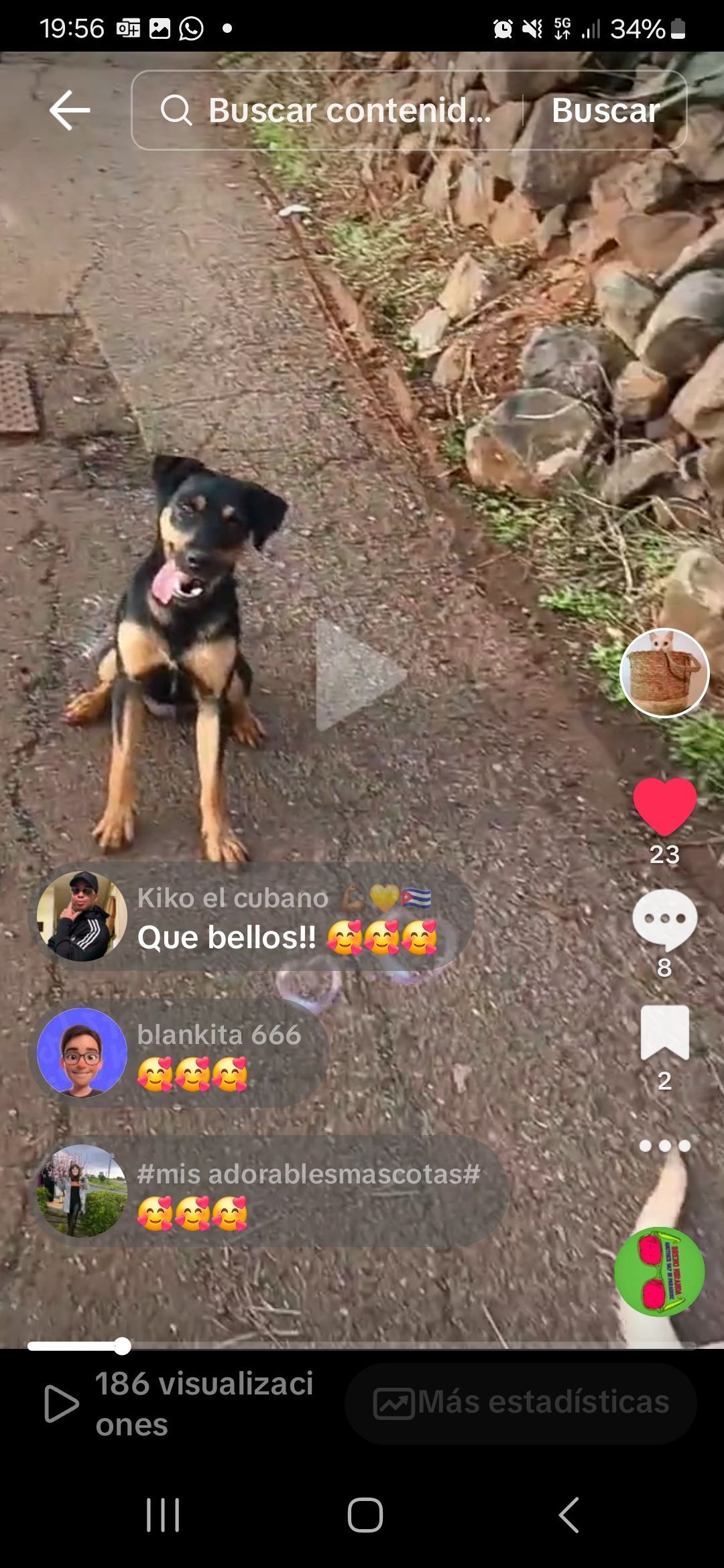Open the recent apps system button

163,1515
